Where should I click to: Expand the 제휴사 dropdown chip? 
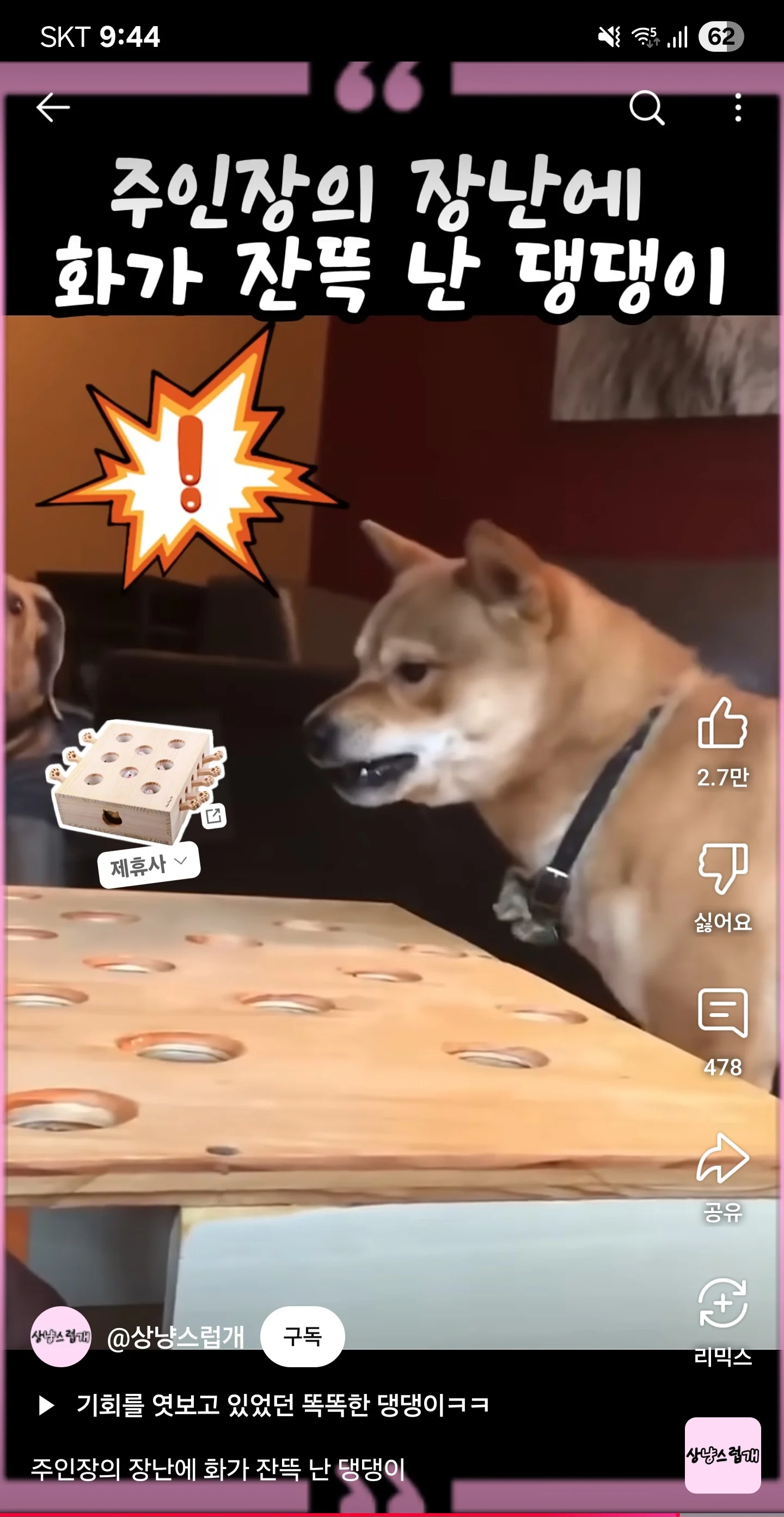click(x=149, y=865)
